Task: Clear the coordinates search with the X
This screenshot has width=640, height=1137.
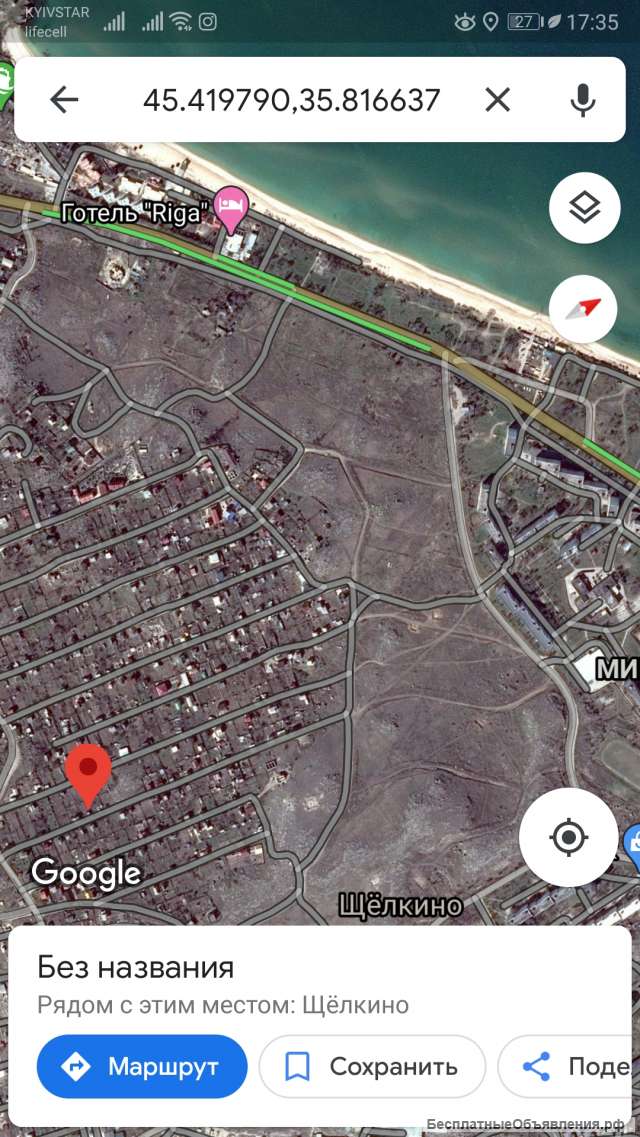Action: pyautogui.click(x=497, y=99)
